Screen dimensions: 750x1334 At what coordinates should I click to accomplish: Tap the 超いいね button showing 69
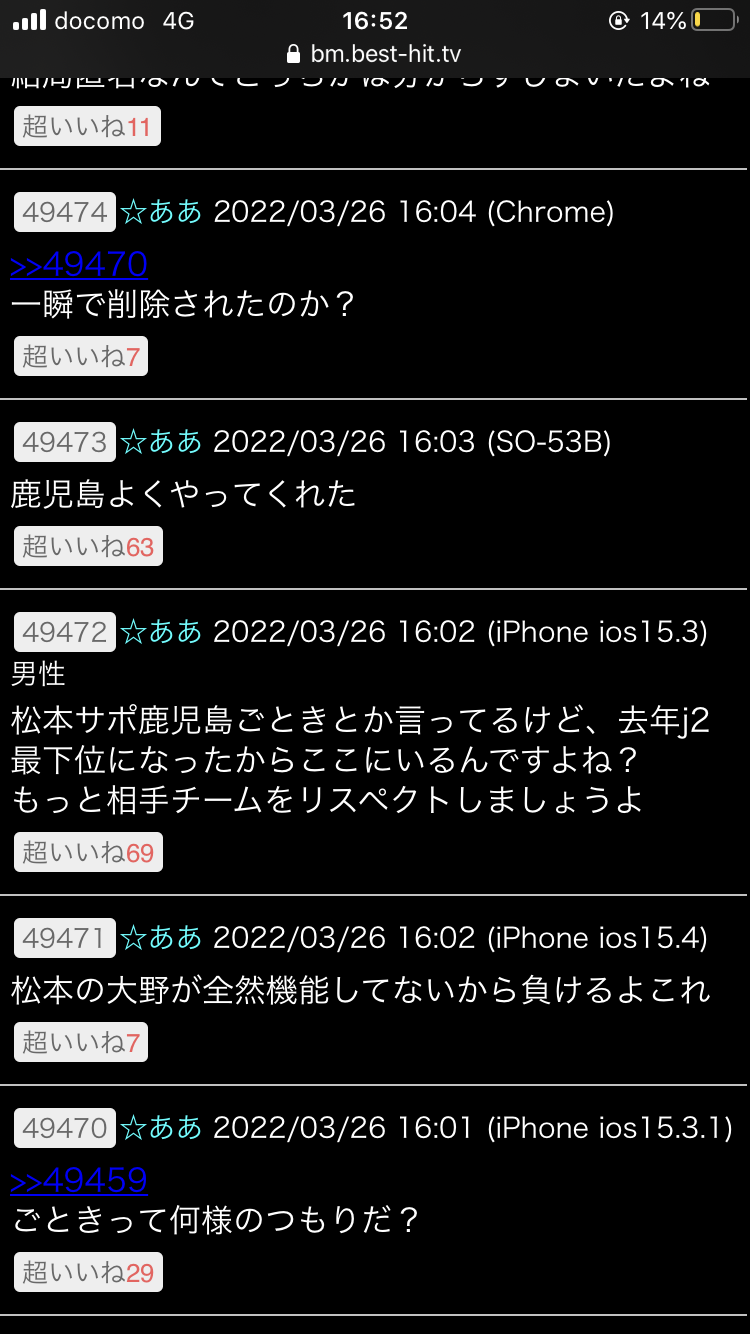click(88, 853)
